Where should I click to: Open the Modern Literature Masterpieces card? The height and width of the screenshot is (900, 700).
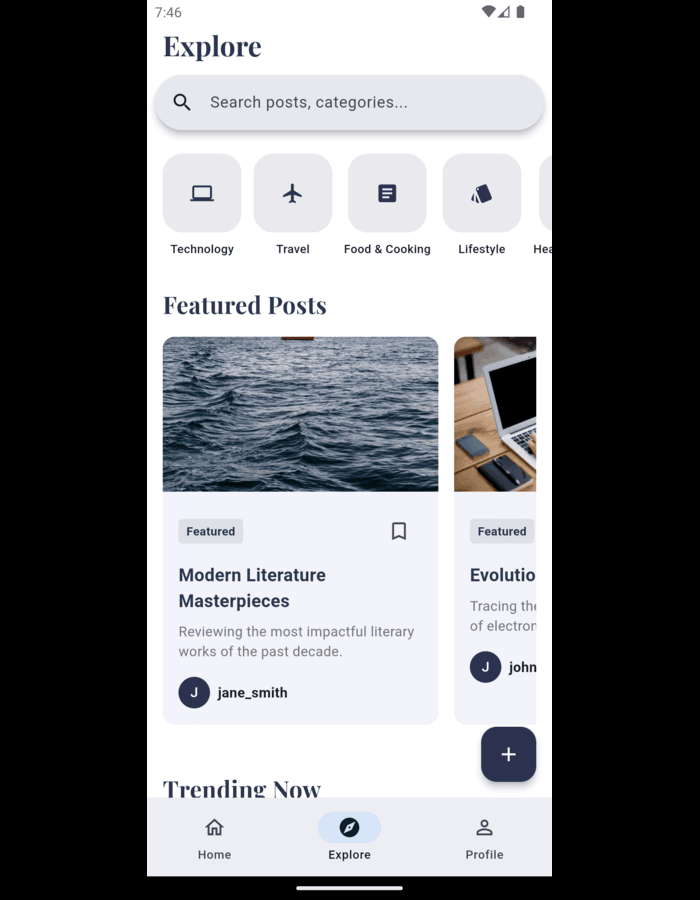click(x=300, y=588)
